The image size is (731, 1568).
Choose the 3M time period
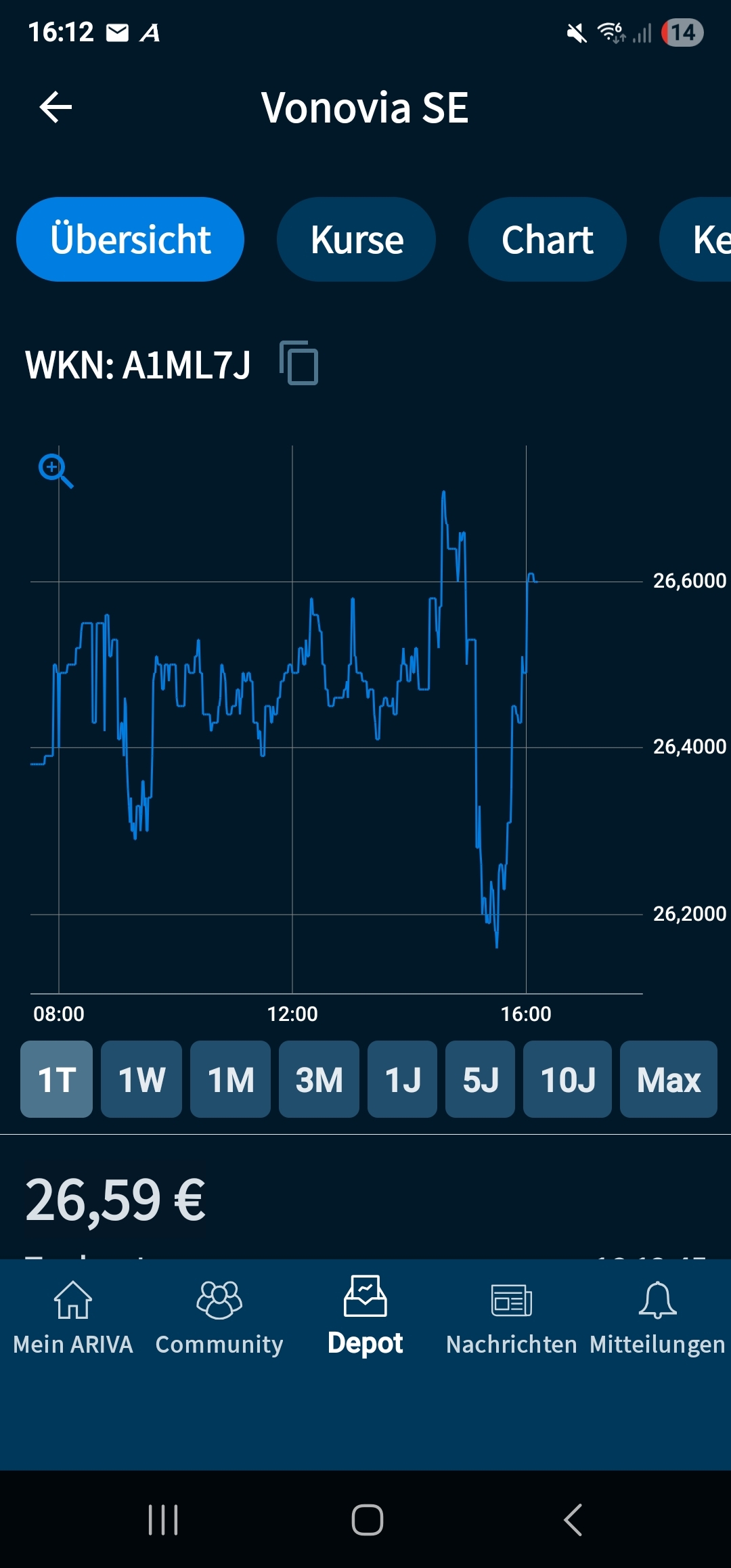[x=319, y=1079]
